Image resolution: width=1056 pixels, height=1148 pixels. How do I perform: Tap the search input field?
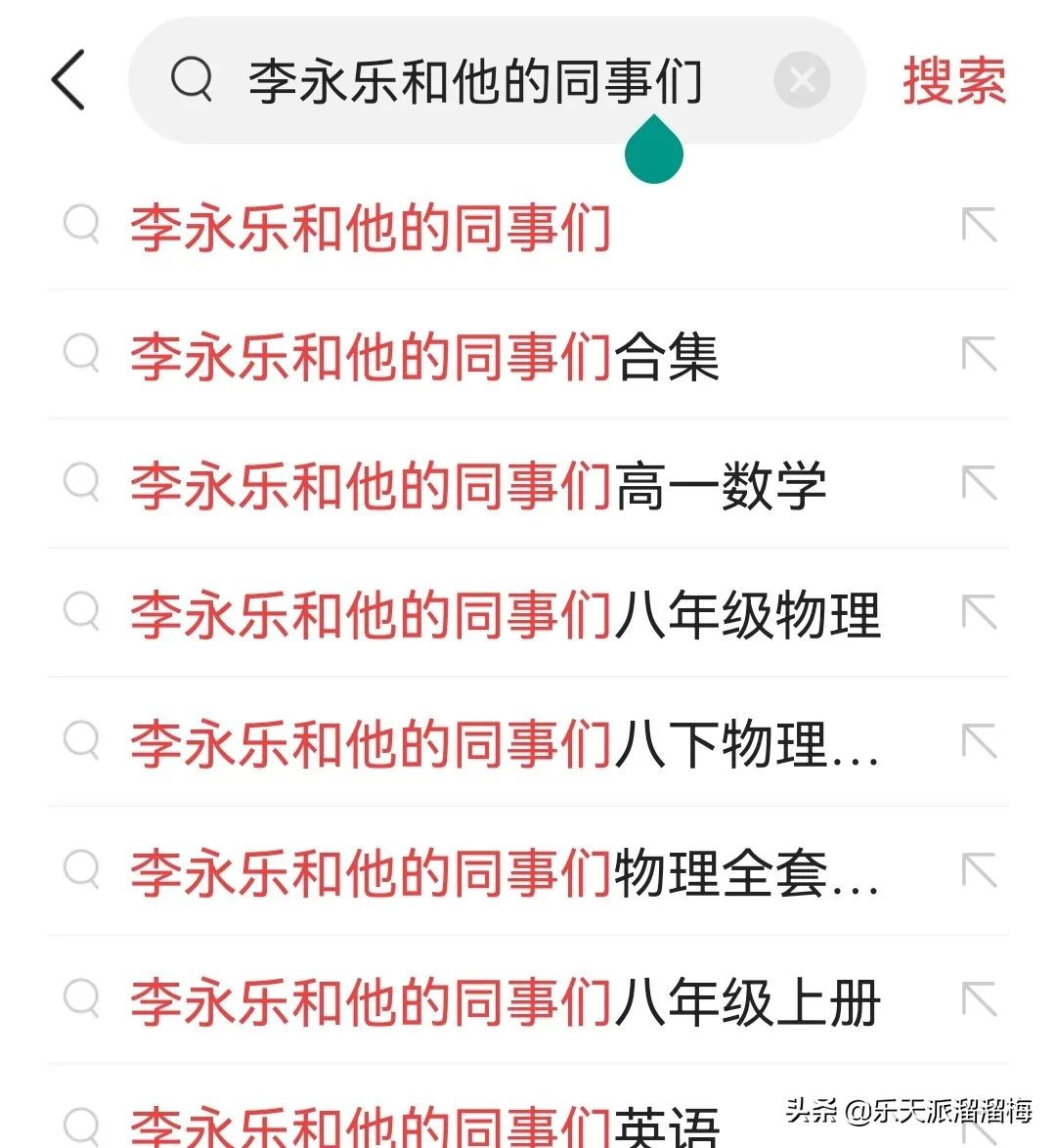(469, 80)
